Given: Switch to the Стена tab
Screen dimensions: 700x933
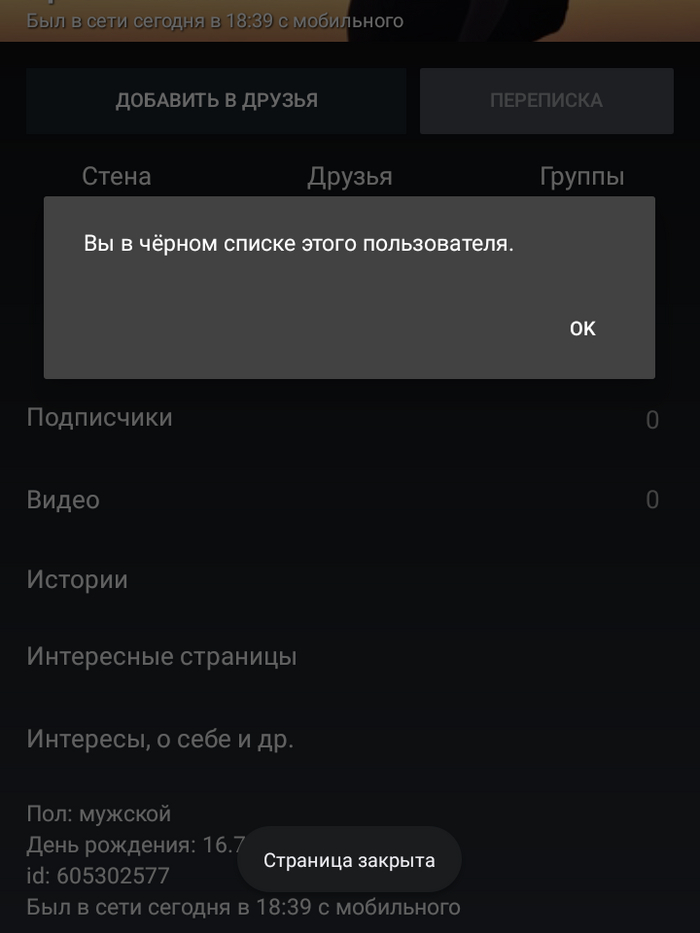Looking at the screenshot, I should pos(116,177).
